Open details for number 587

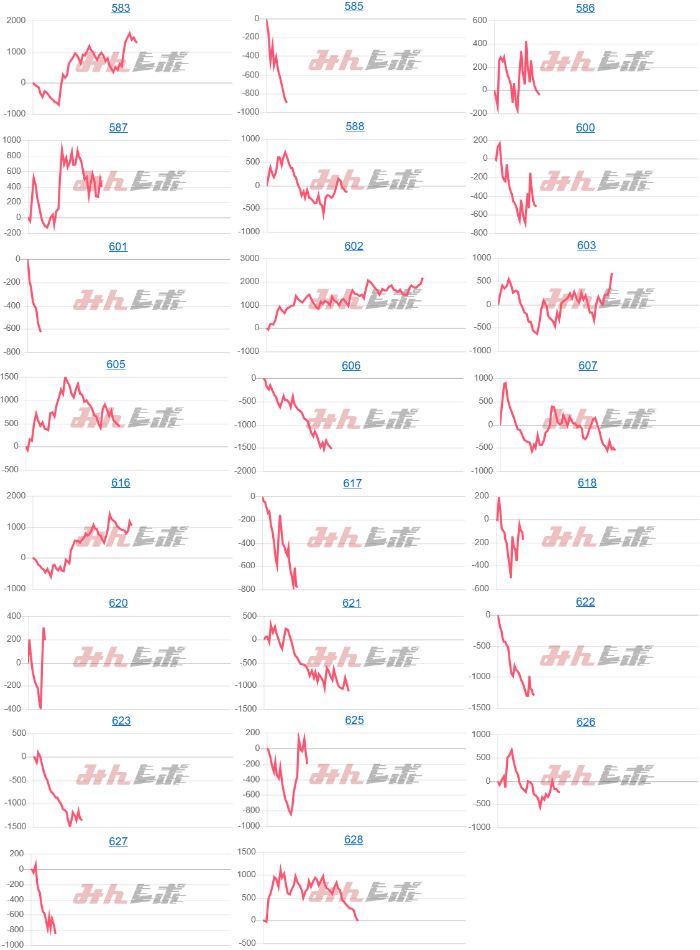pos(119,128)
